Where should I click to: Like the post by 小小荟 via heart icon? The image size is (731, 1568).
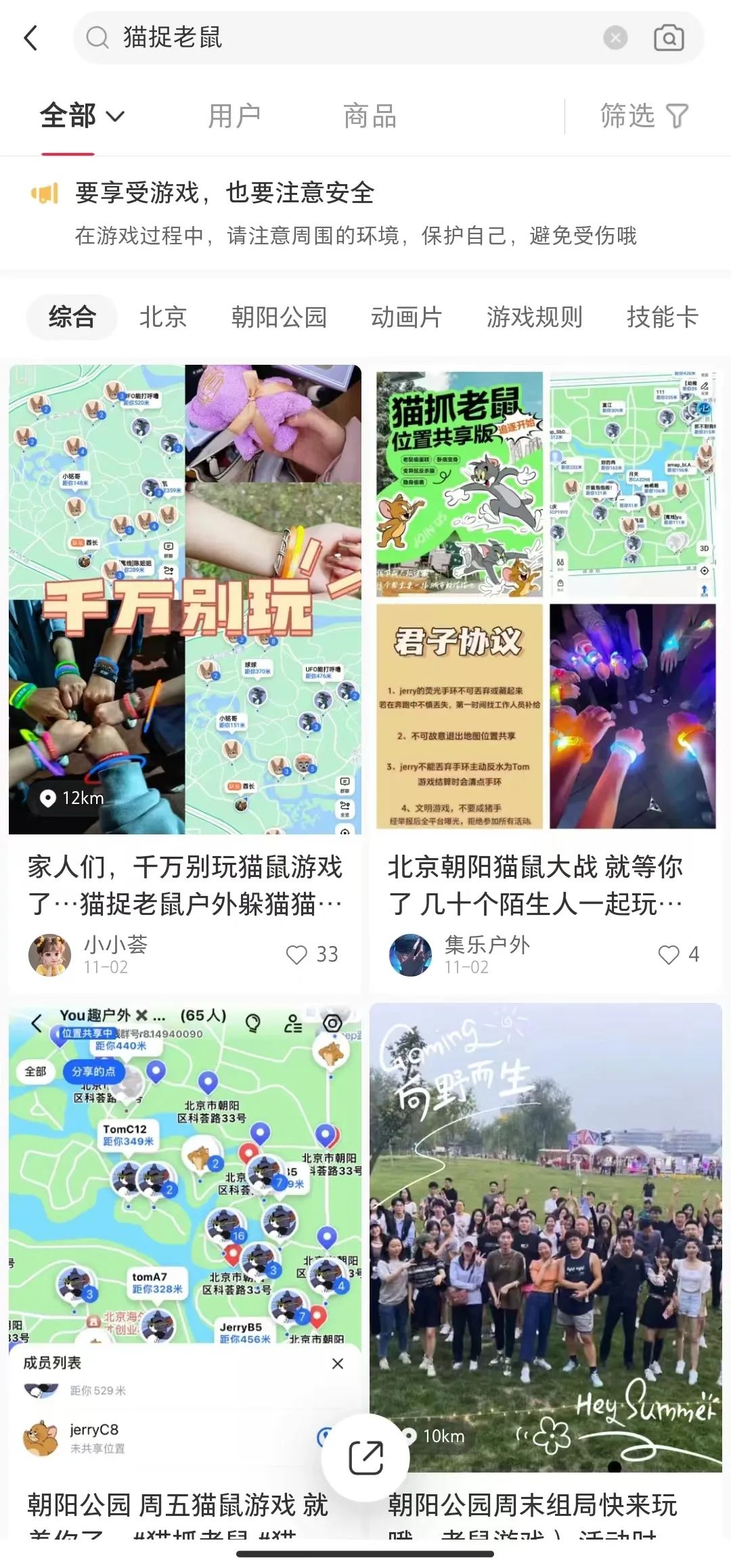pos(298,954)
